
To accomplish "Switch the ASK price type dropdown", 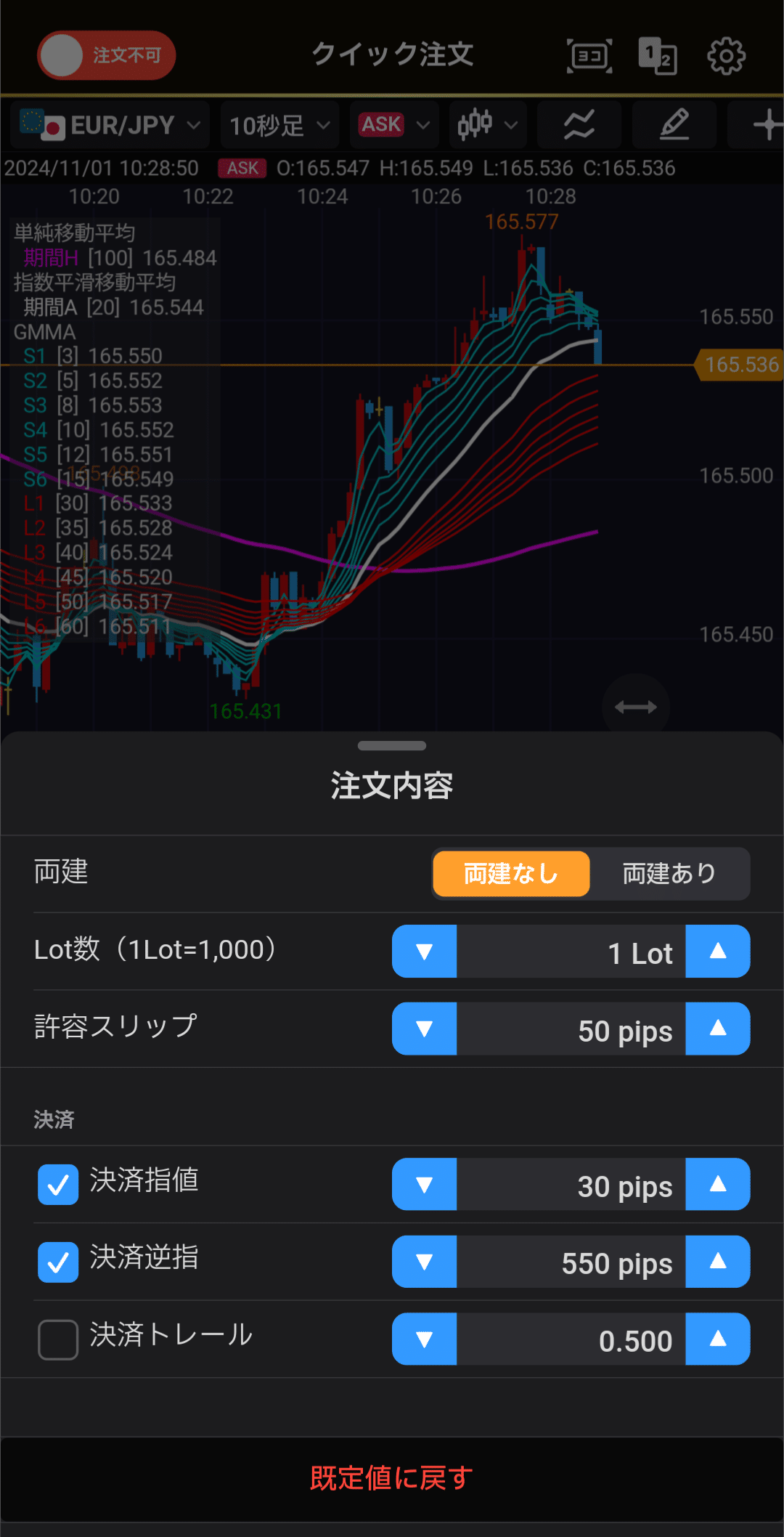I will point(394,126).
